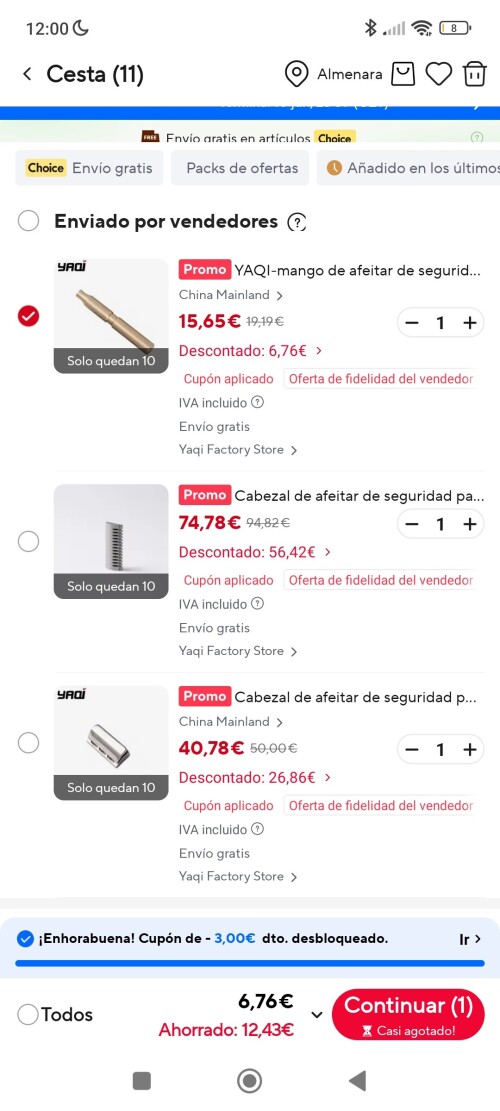
Task: Go back from the Cesta screen
Action: (x=27, y=74)
